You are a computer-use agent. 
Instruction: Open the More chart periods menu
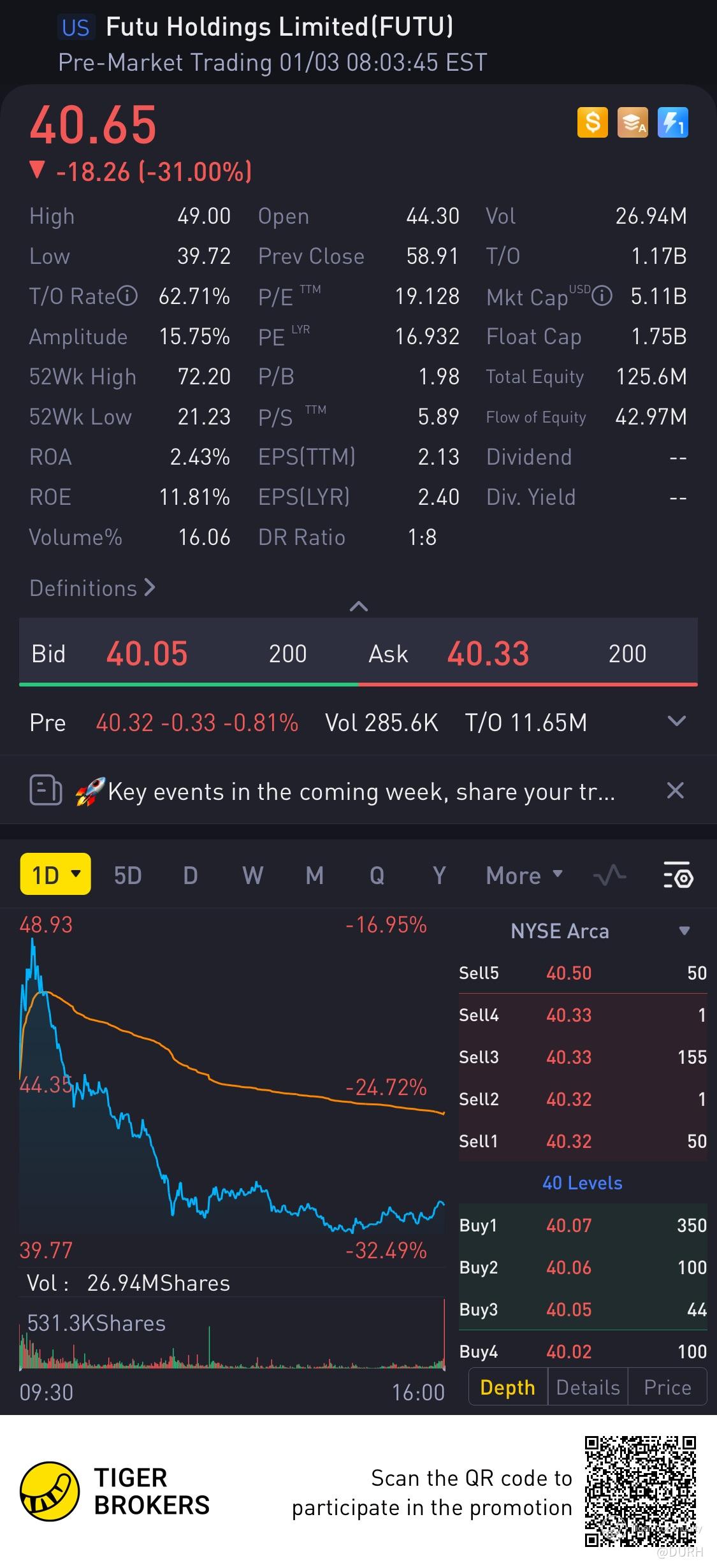click(x=524, y=876)
